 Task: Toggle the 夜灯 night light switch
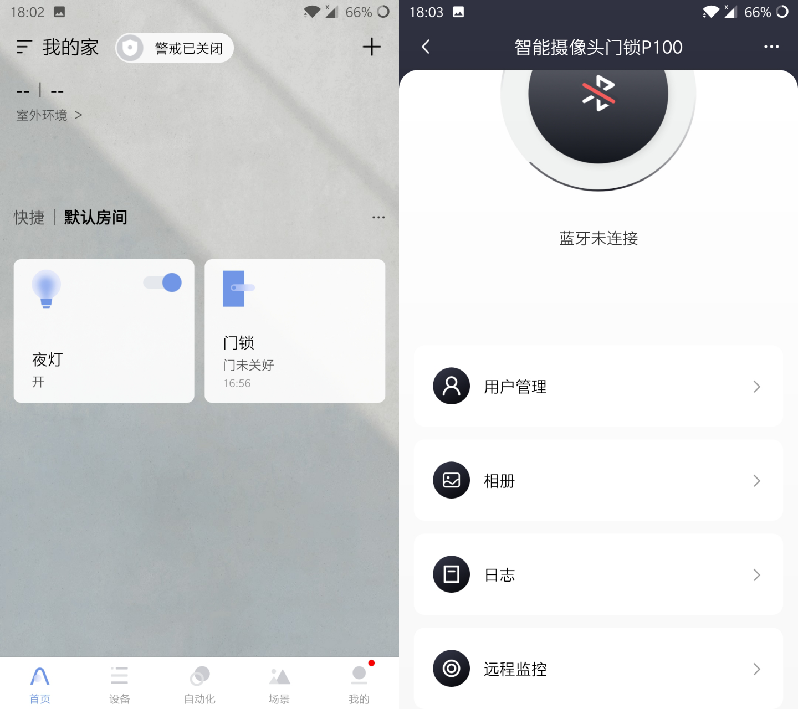click(162, 283)
